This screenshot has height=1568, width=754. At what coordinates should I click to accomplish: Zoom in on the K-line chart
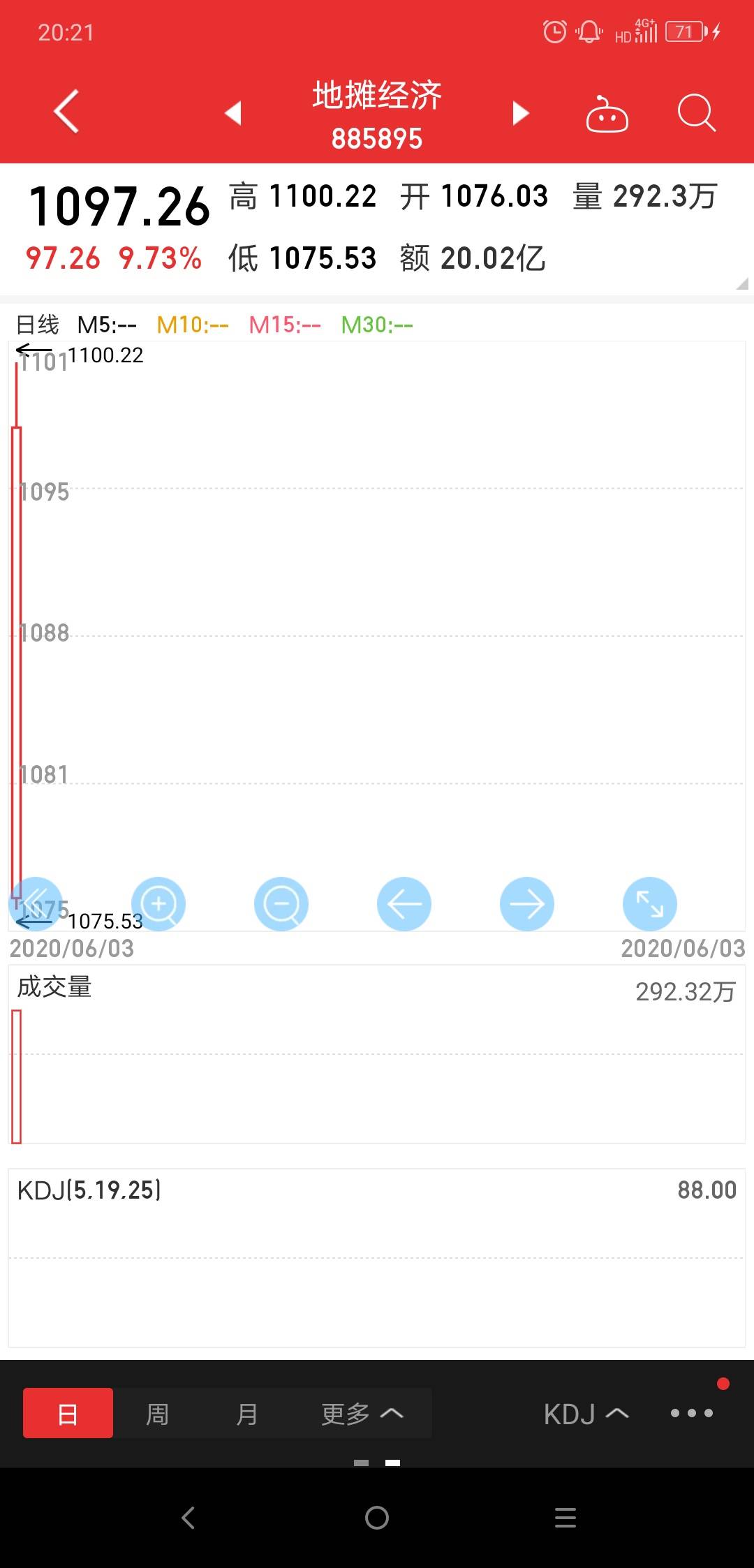pos(158,903)
